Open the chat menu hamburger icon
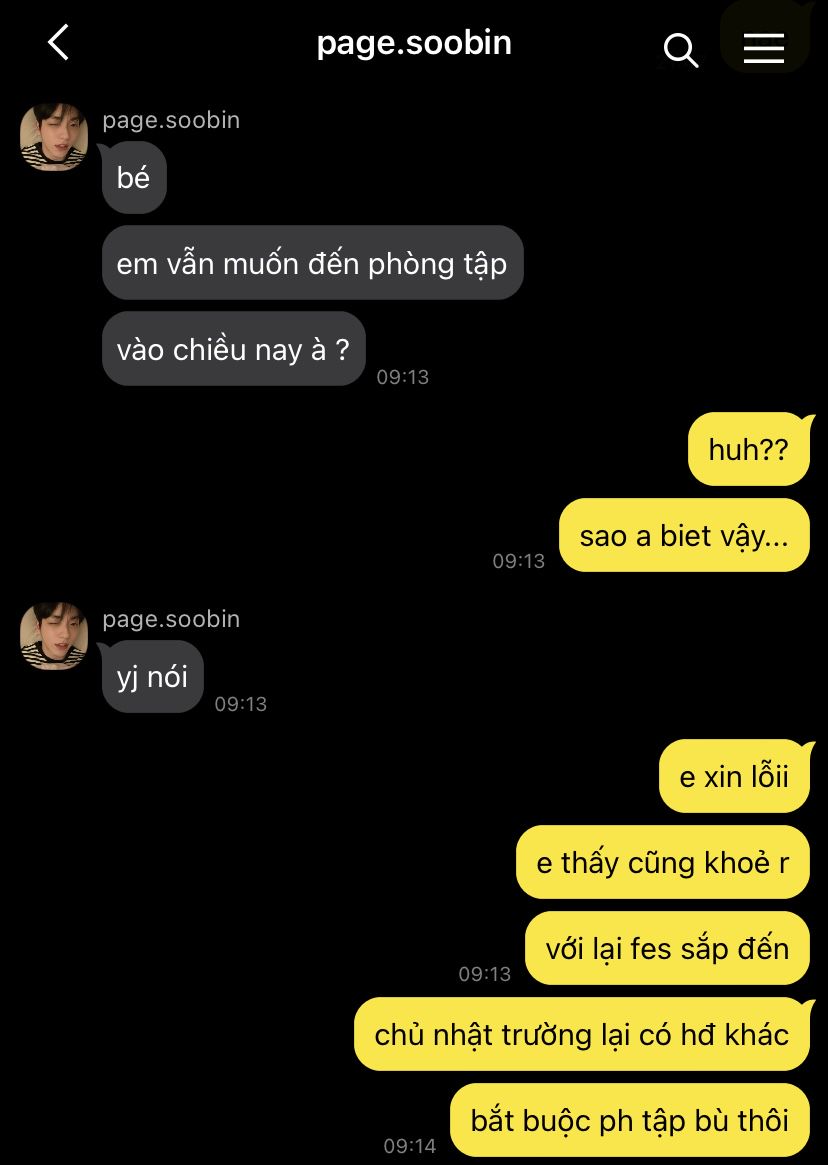Viewport: 828px width, 1165px height. click(x=764, y=47)
